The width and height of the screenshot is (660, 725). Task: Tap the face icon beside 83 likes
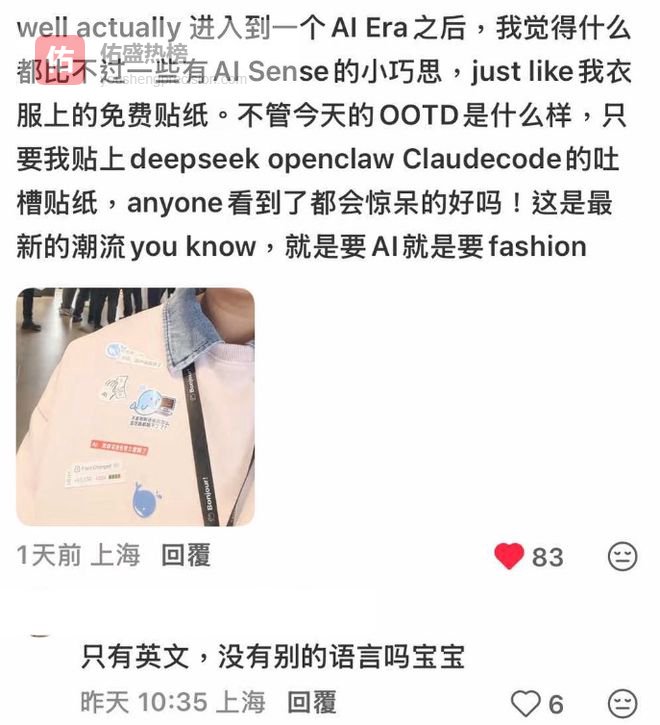click(622, 556)
